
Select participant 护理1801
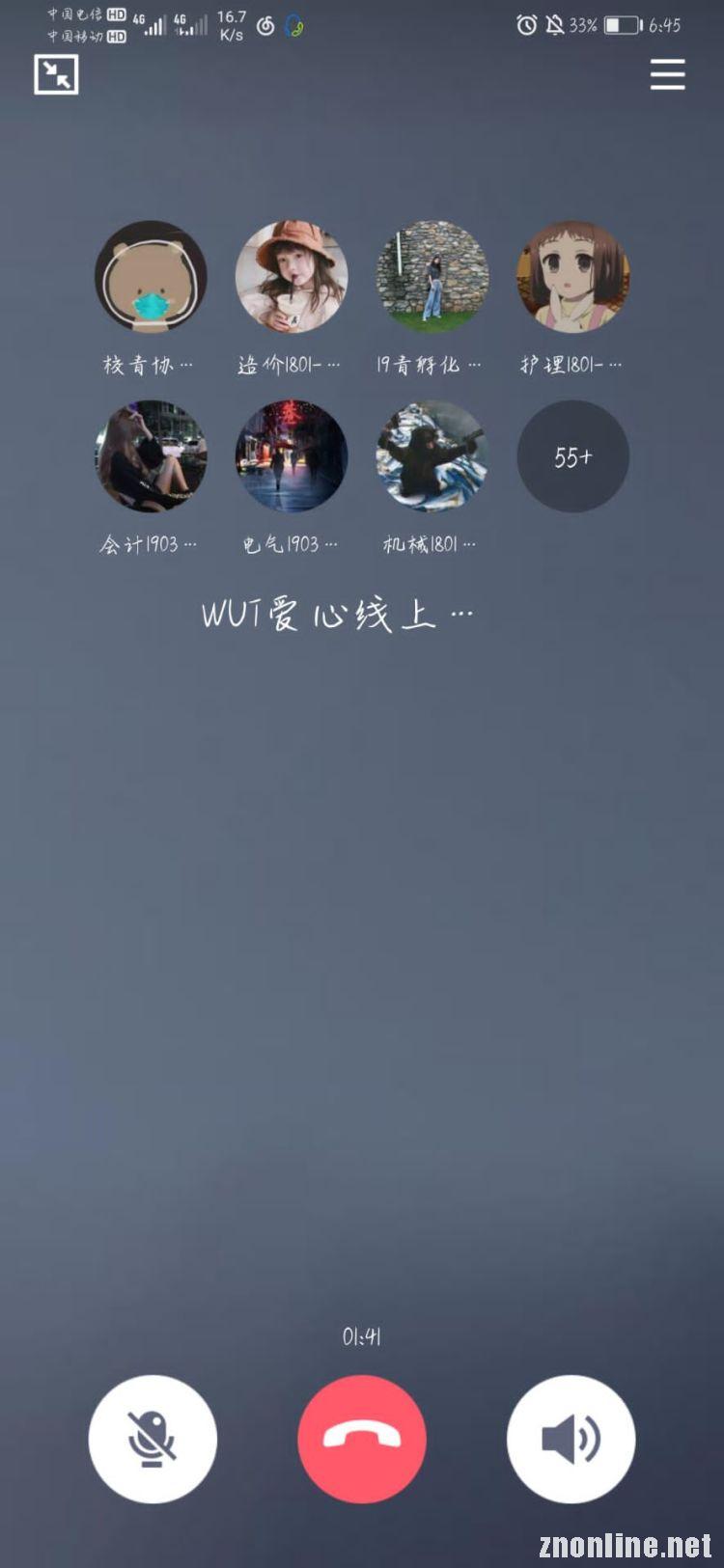[x=573, y=277]
